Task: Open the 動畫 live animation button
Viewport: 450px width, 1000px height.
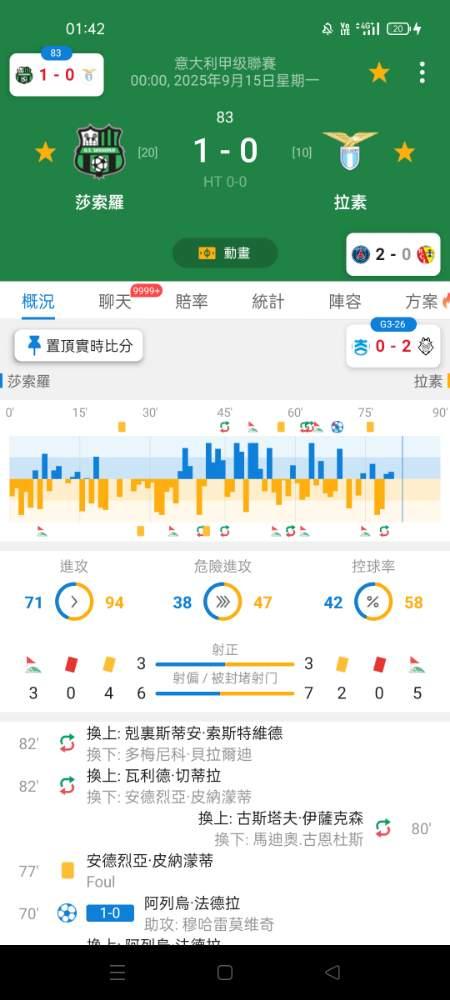Action: (x=225, y=253)
